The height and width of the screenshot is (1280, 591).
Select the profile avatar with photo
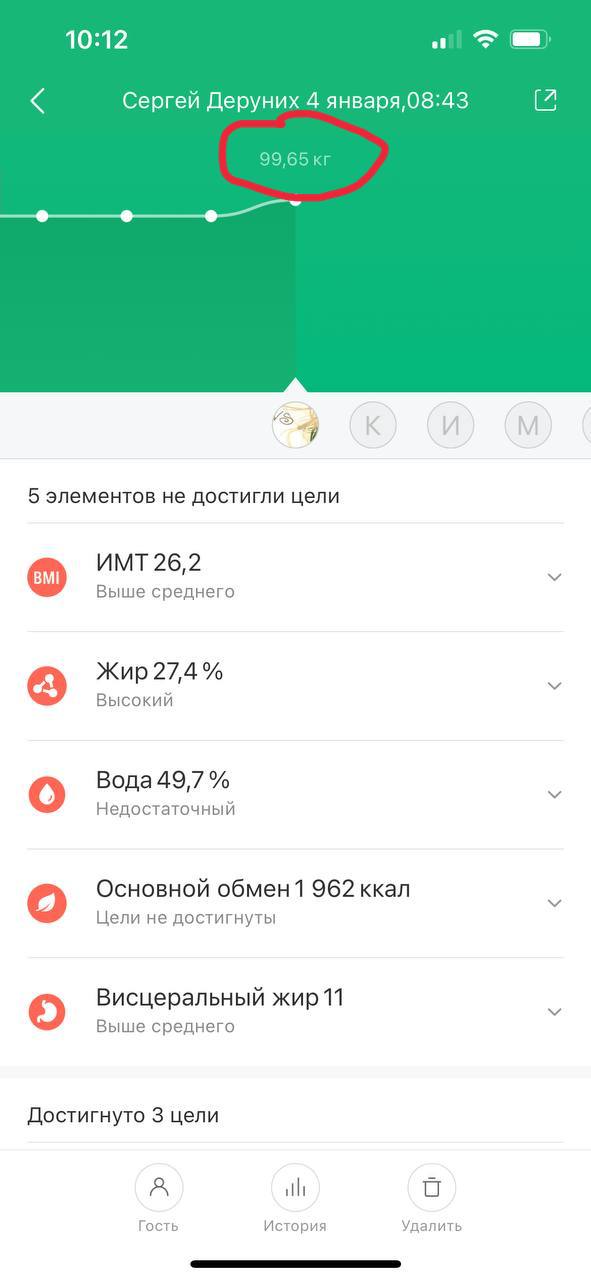pos(295,426)
